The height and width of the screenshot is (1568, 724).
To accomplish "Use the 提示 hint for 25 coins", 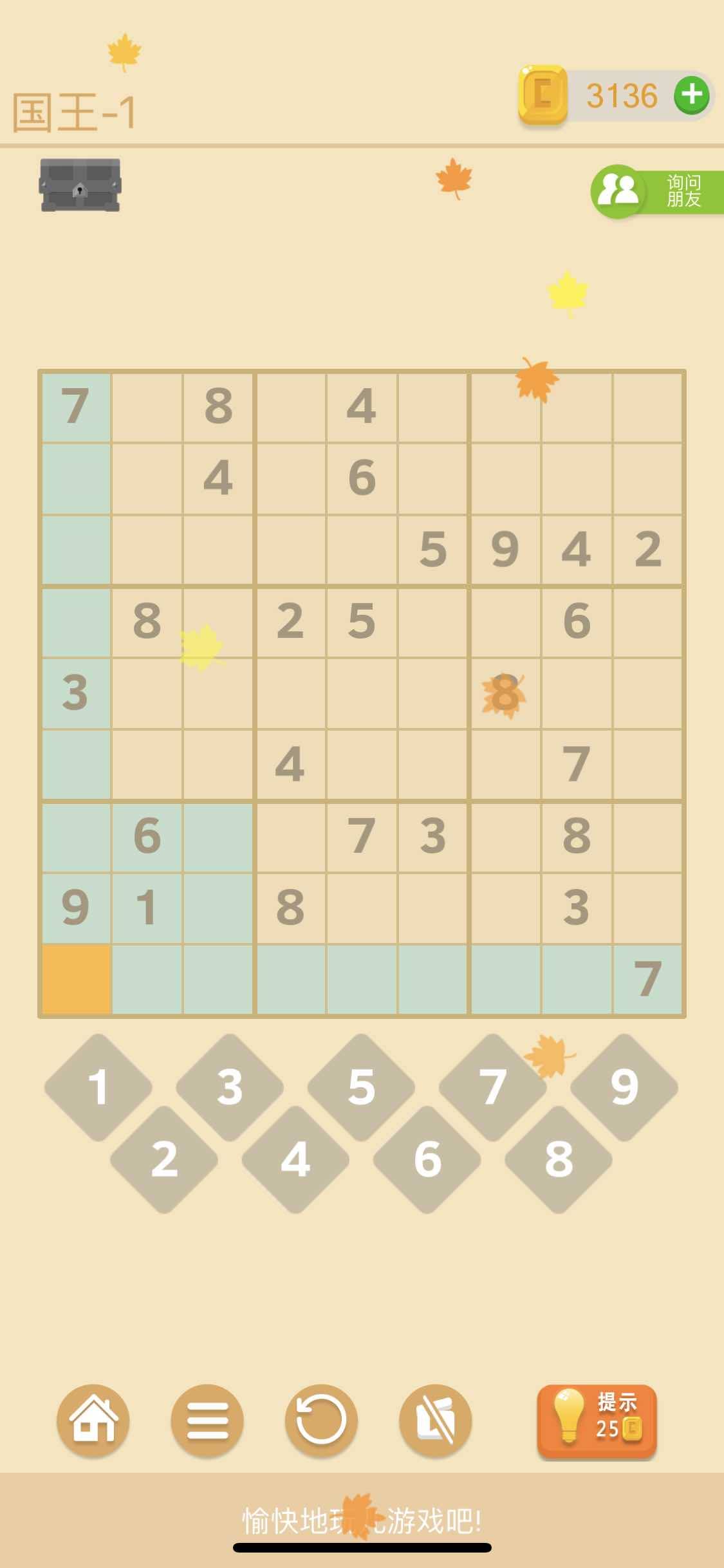I will [597, 1421].
